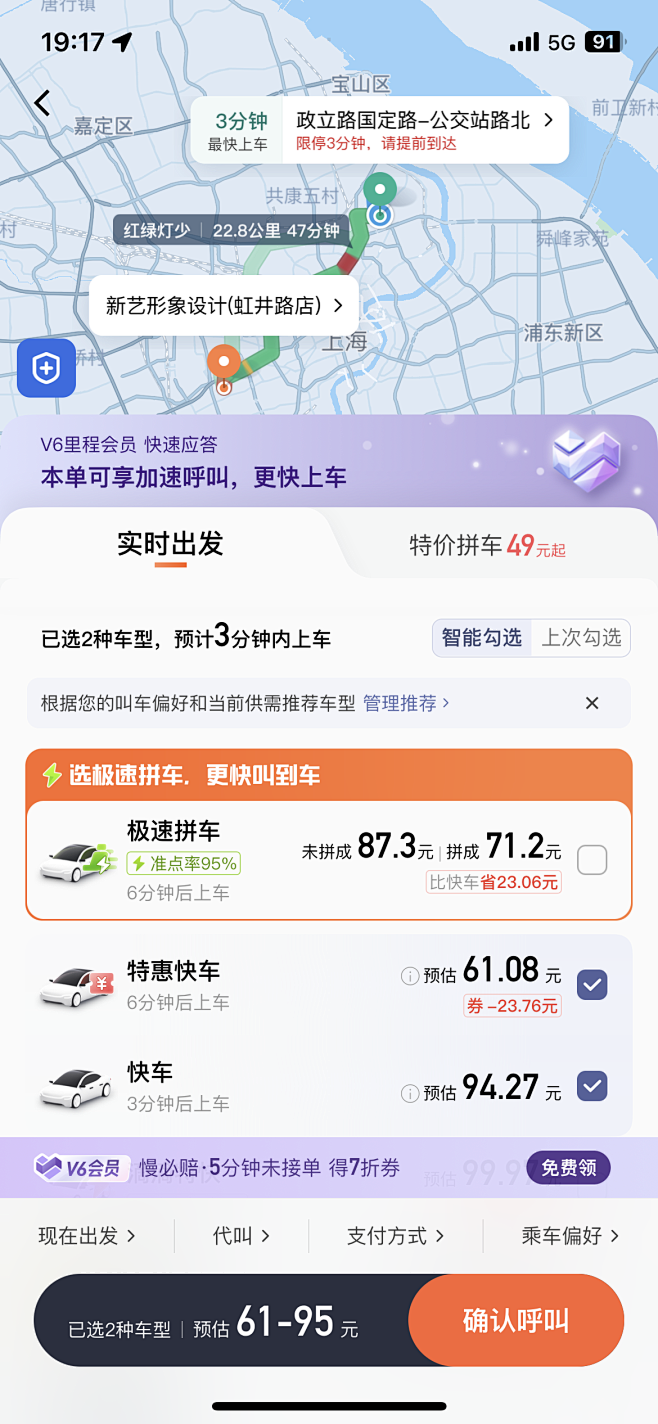Viewport: 658px width, 1424px height.
Task: Dismiss the recommendation notice
Action: [x=592, y=703]
